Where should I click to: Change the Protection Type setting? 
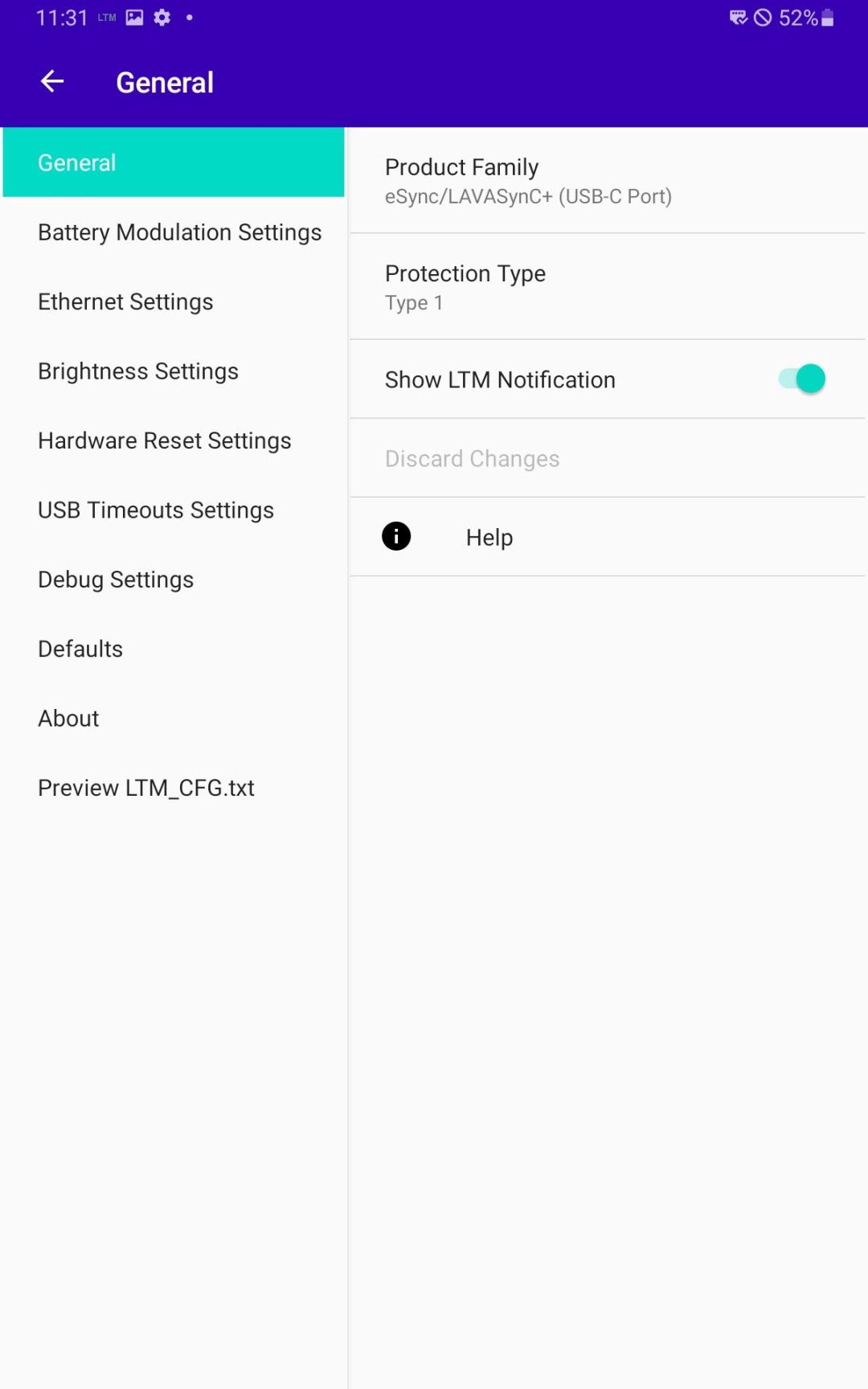[608, 287]
